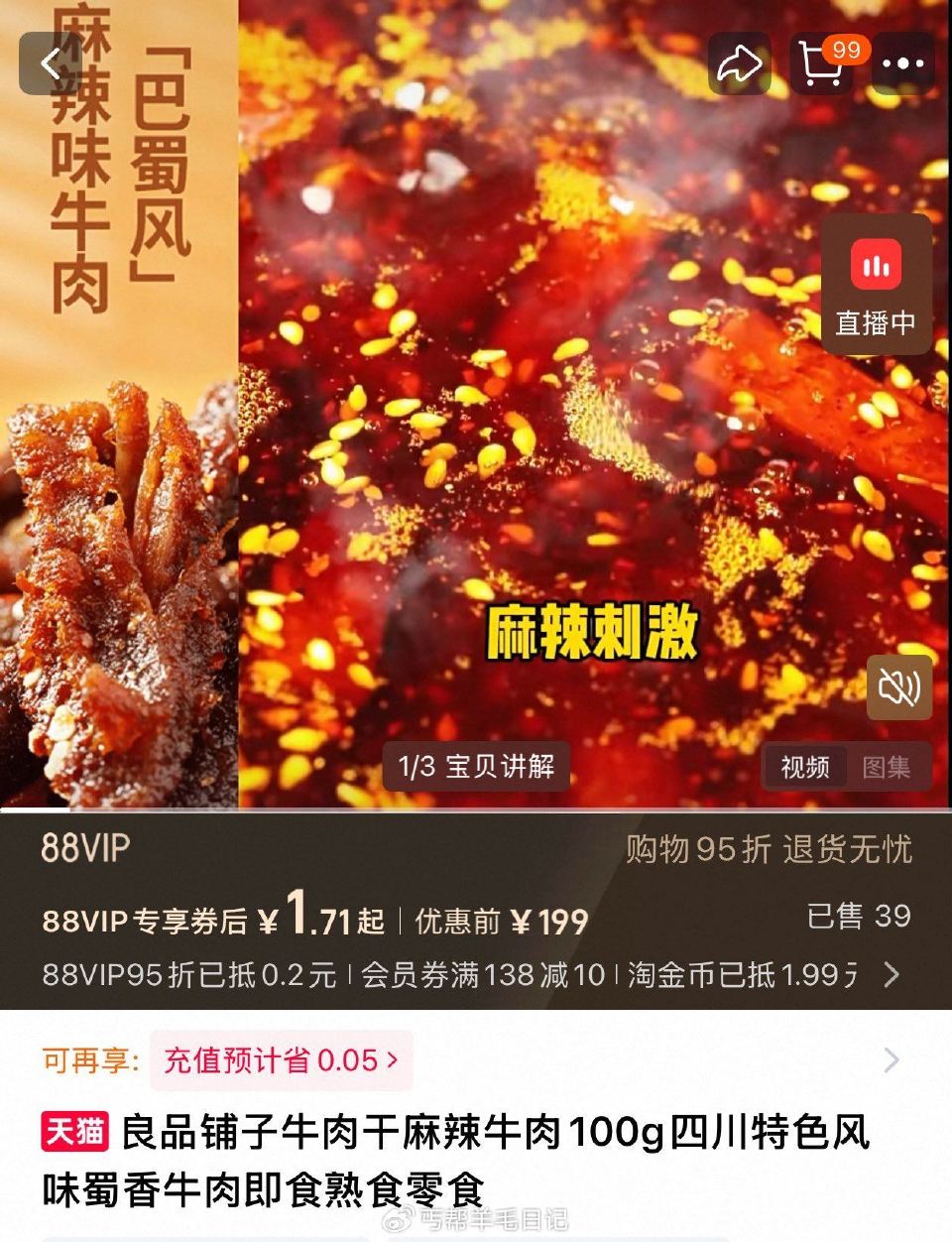Open 充值预计省 0.05 offer

[281, 1060]
